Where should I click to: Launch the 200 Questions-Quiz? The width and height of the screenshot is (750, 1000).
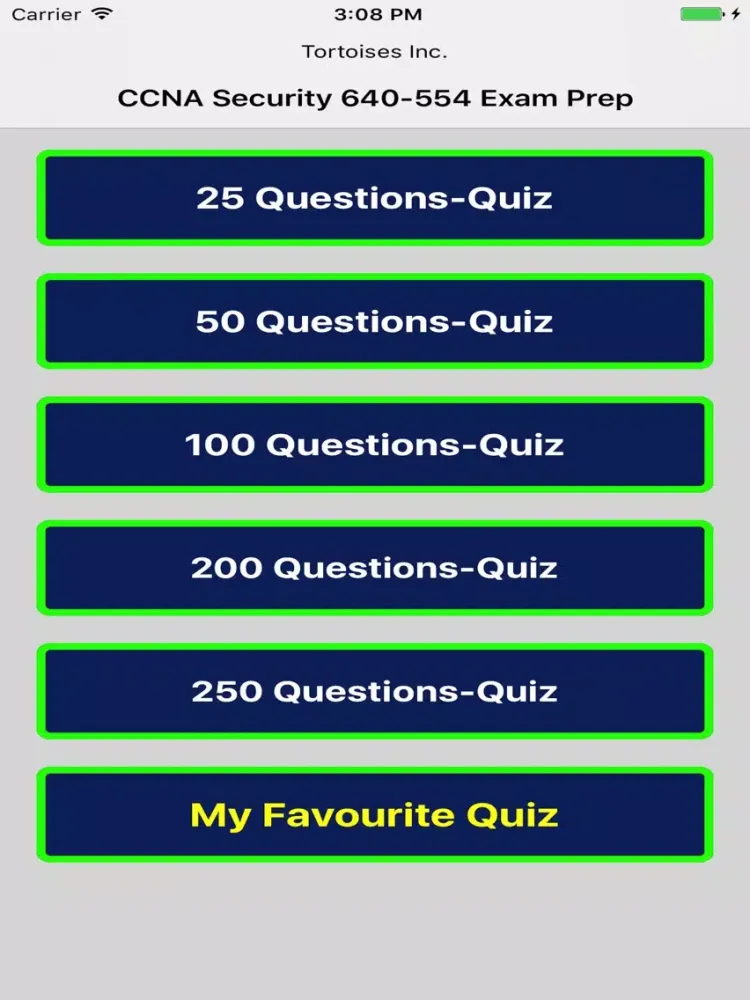pos(374,568)
